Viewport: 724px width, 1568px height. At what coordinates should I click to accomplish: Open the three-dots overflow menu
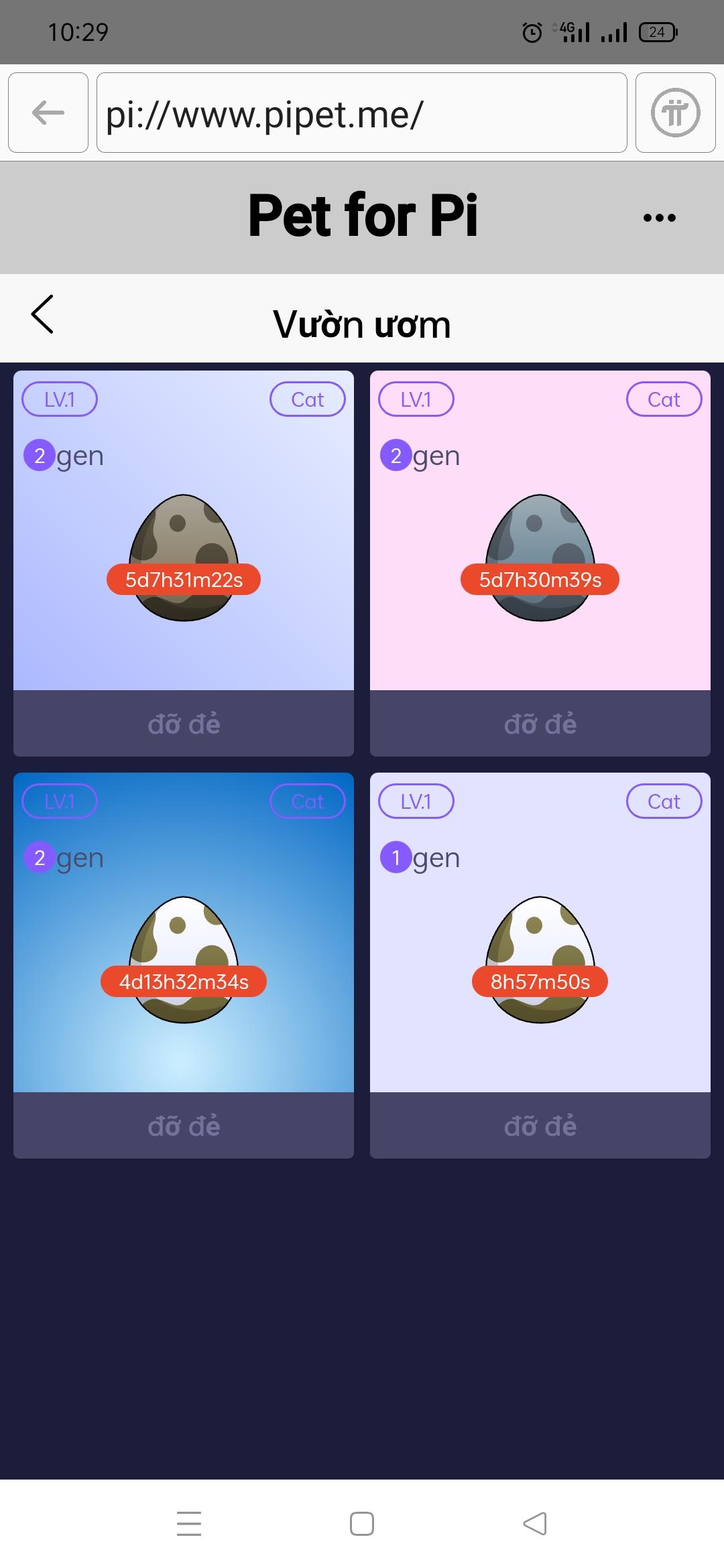[659, 217]
